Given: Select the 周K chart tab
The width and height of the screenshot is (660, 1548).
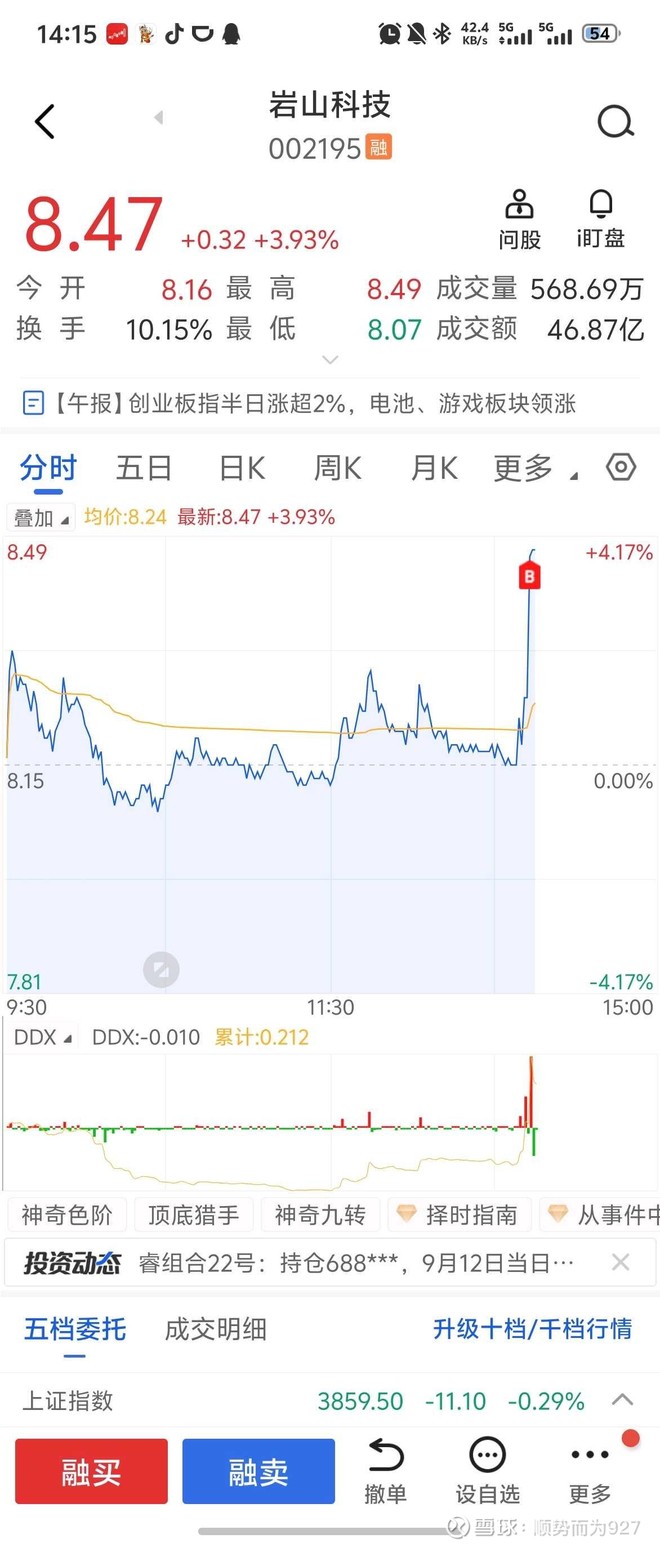Looking at the screenshot, I should coord(338,468).
